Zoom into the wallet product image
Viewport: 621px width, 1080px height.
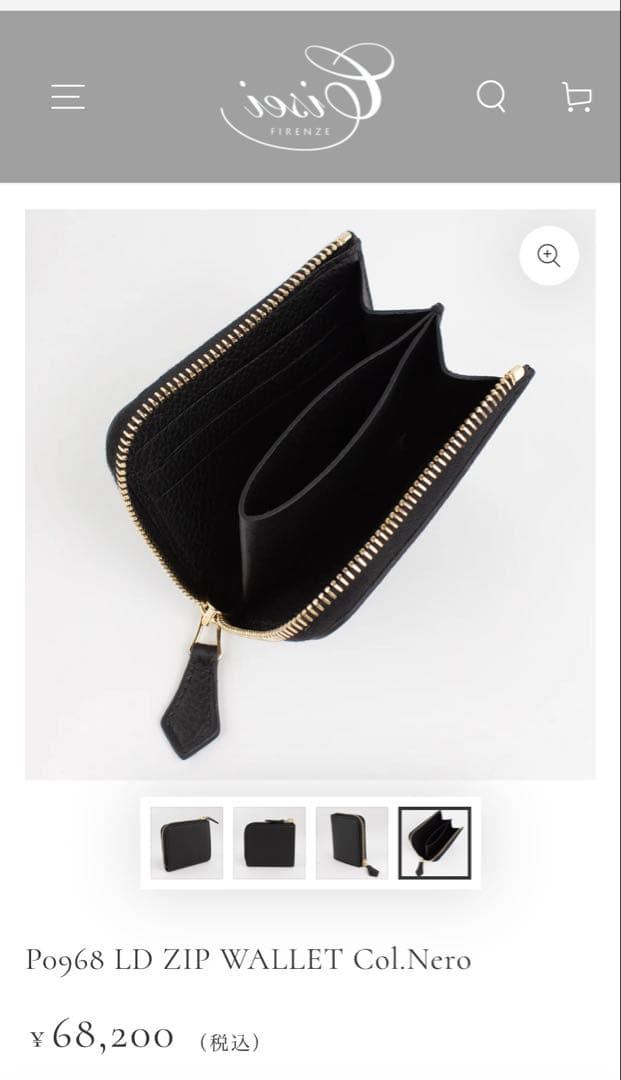click(549, 255)
